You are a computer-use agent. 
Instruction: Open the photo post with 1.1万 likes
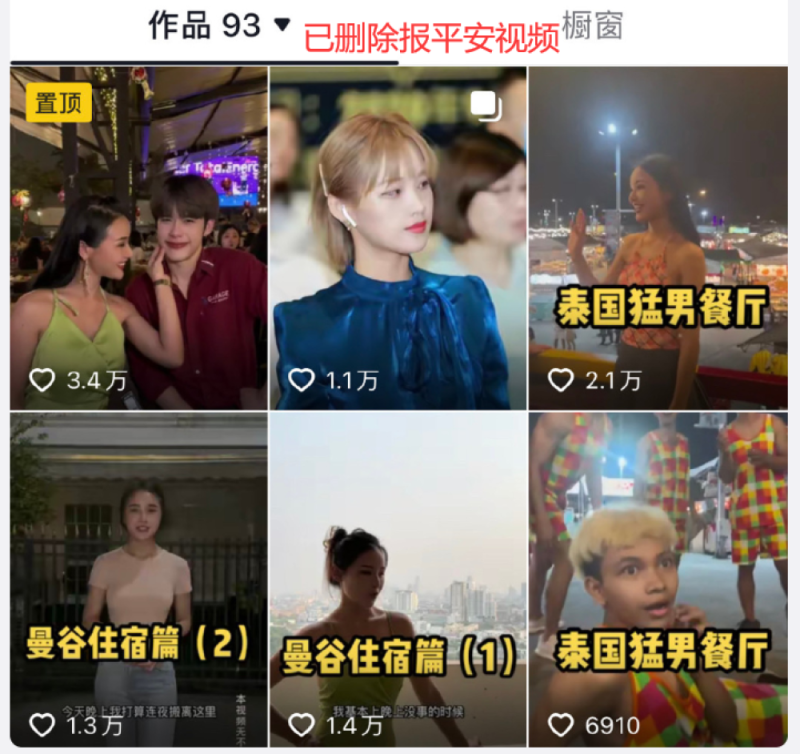pos(398,238)
